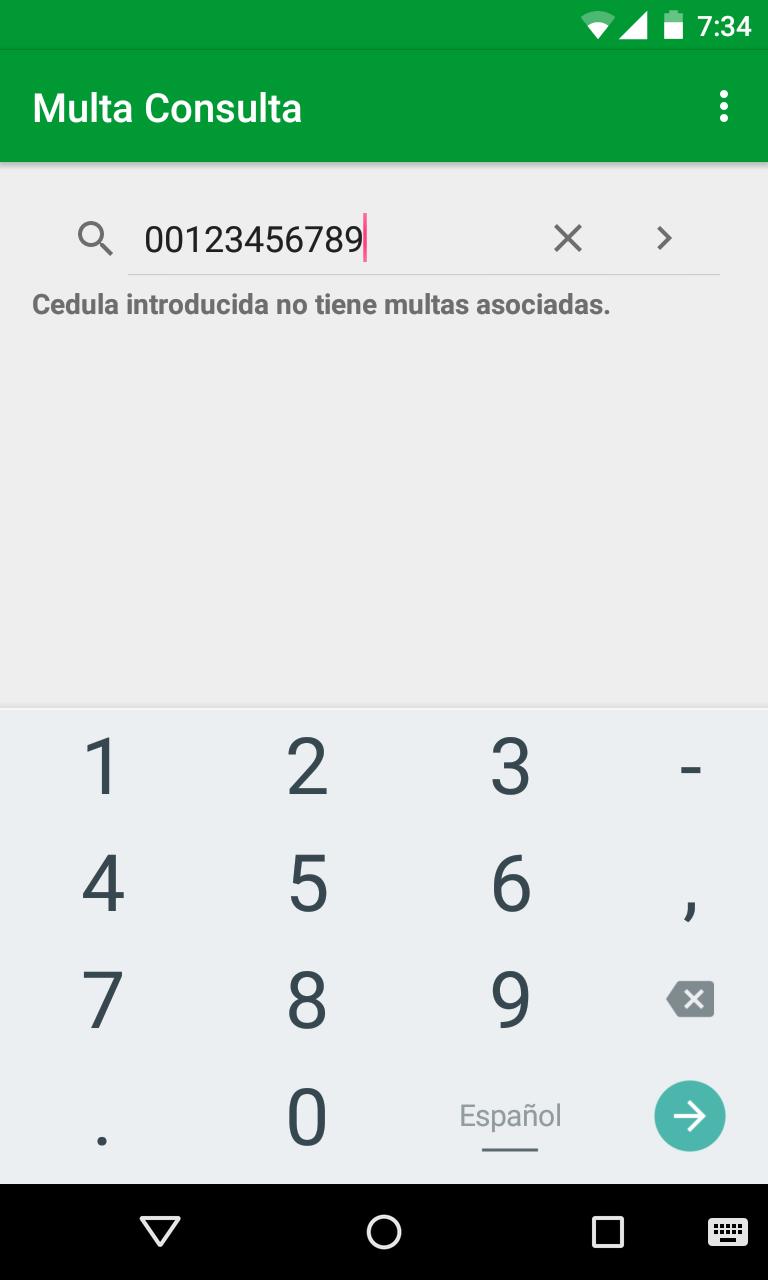Tap the Español language key
Image resolution: width=768 pixels, height=1280 pixels.
click(x=510, y=1115)
